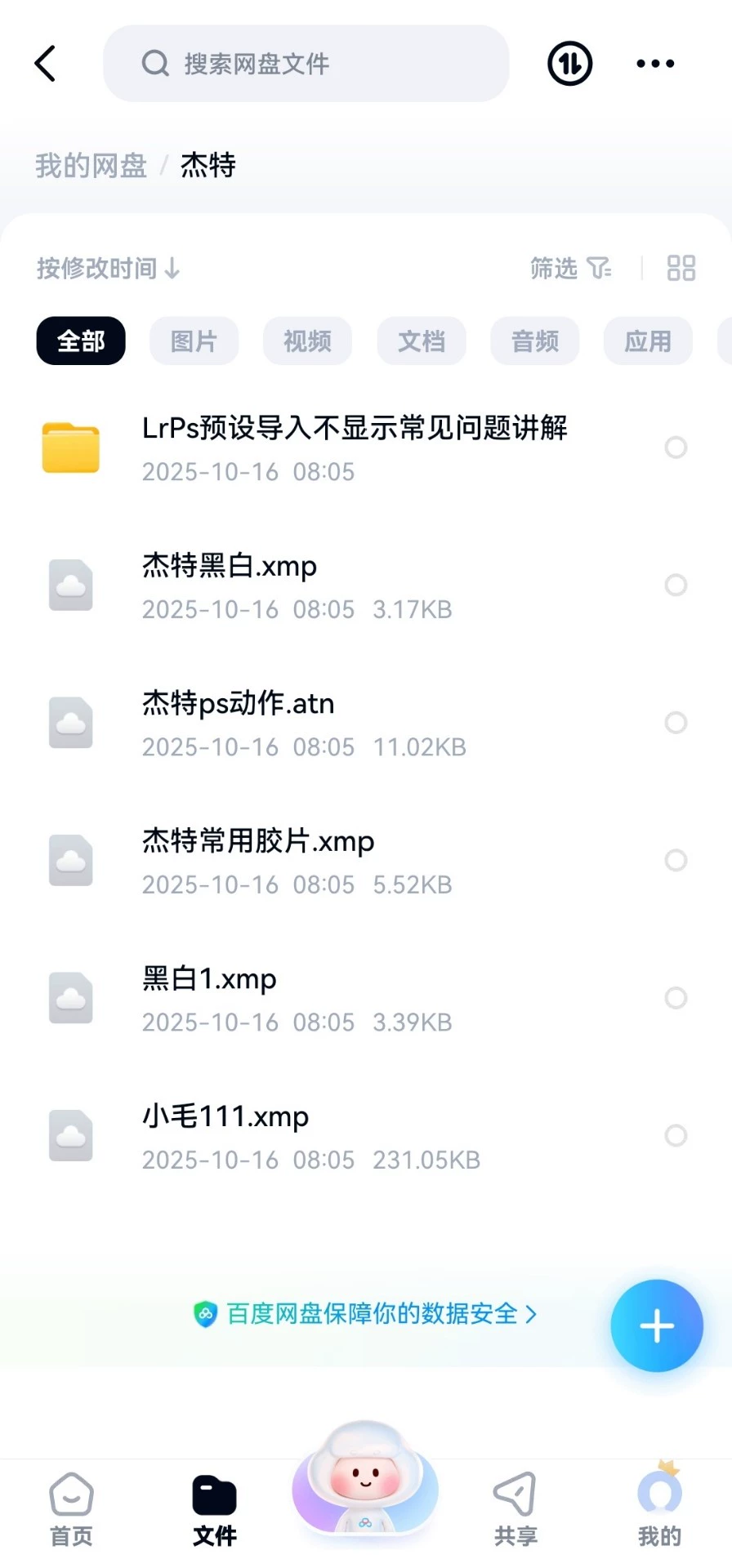Select the checkbox for 杰特ps动作.atn
732x1568 pixels.
pyautogui.click(x=676, y=723)
